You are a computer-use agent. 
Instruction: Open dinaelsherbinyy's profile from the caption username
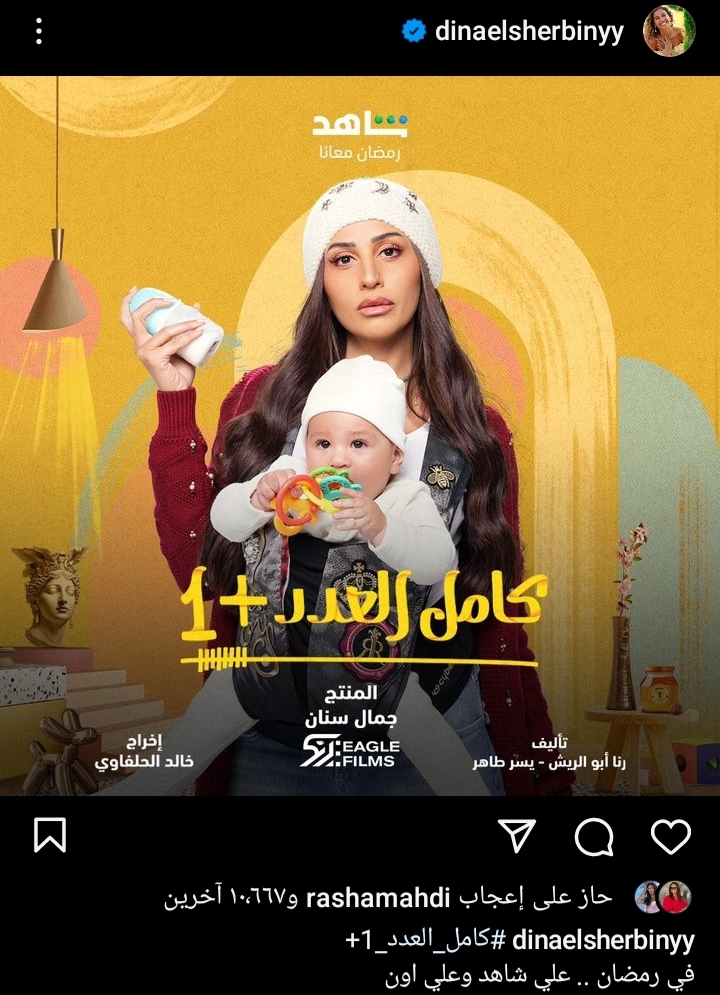[x=607, y=940]
